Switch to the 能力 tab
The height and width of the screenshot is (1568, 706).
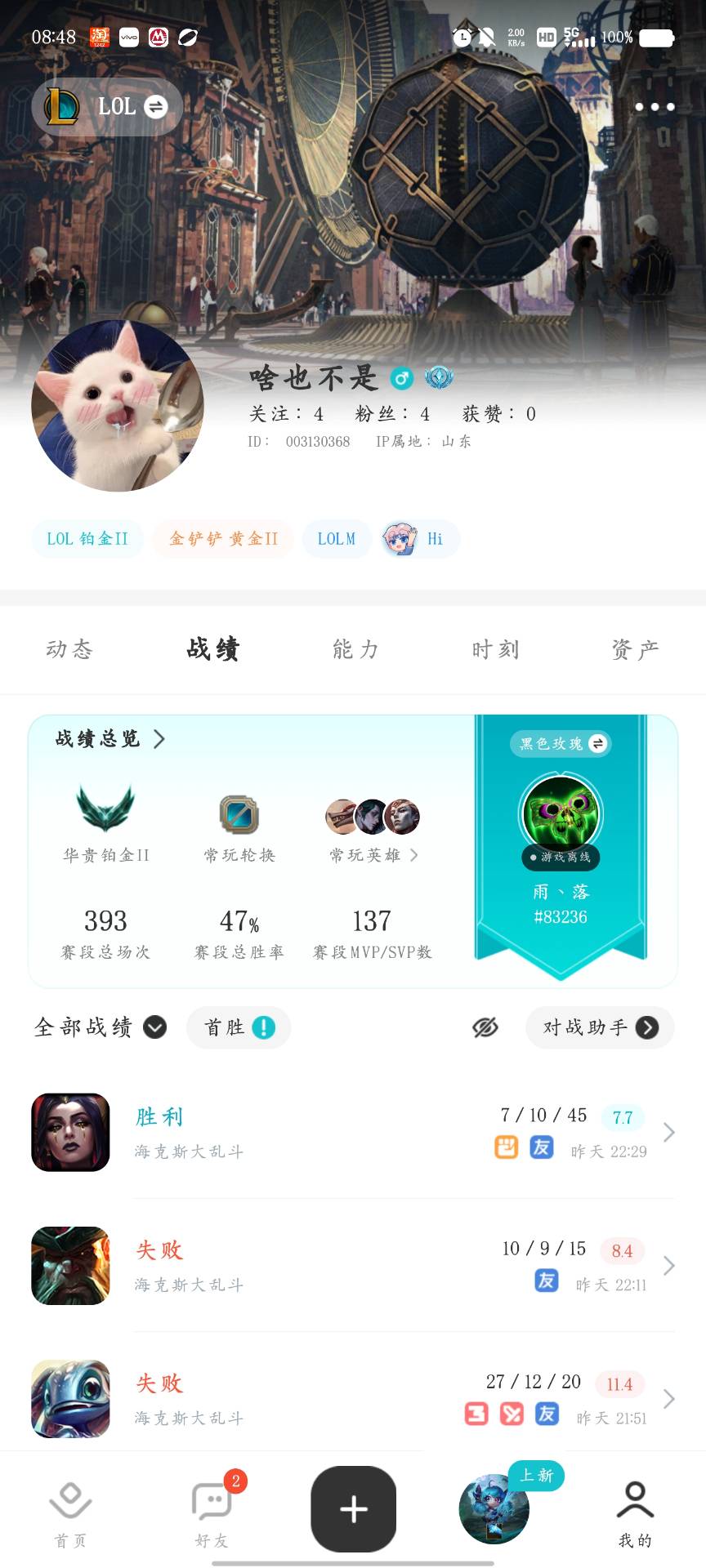[355, 649]
